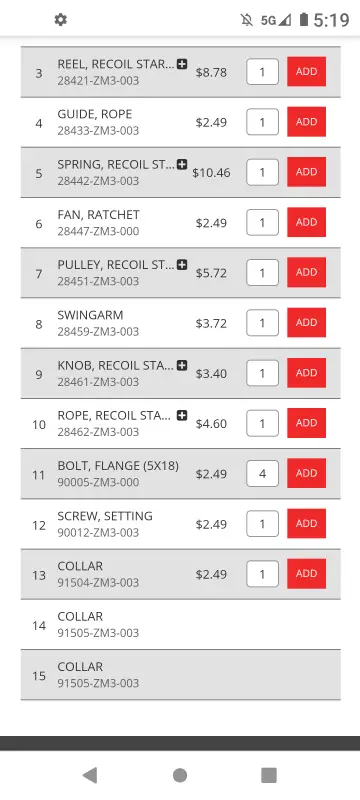The height and width of the screenshot is (800, 360).
Task: Go back with system back button
Action: click(x=90, y=776)
